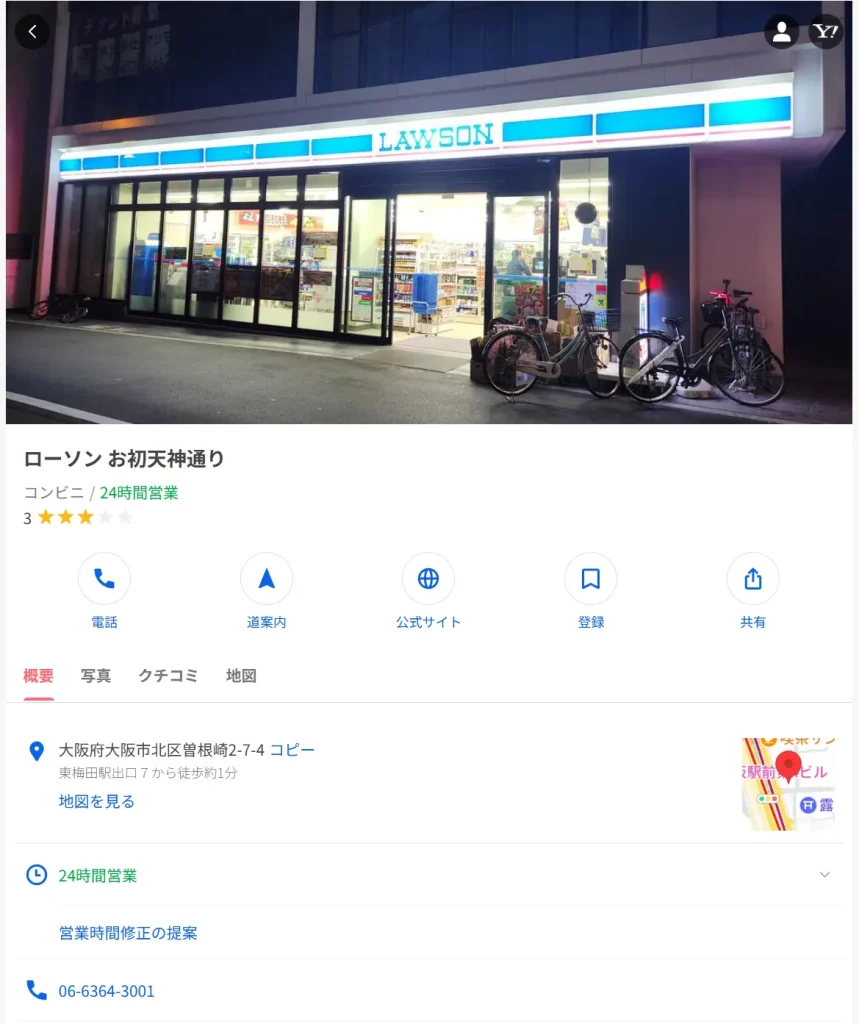Switch to the 地図 tab

[241, 676]
